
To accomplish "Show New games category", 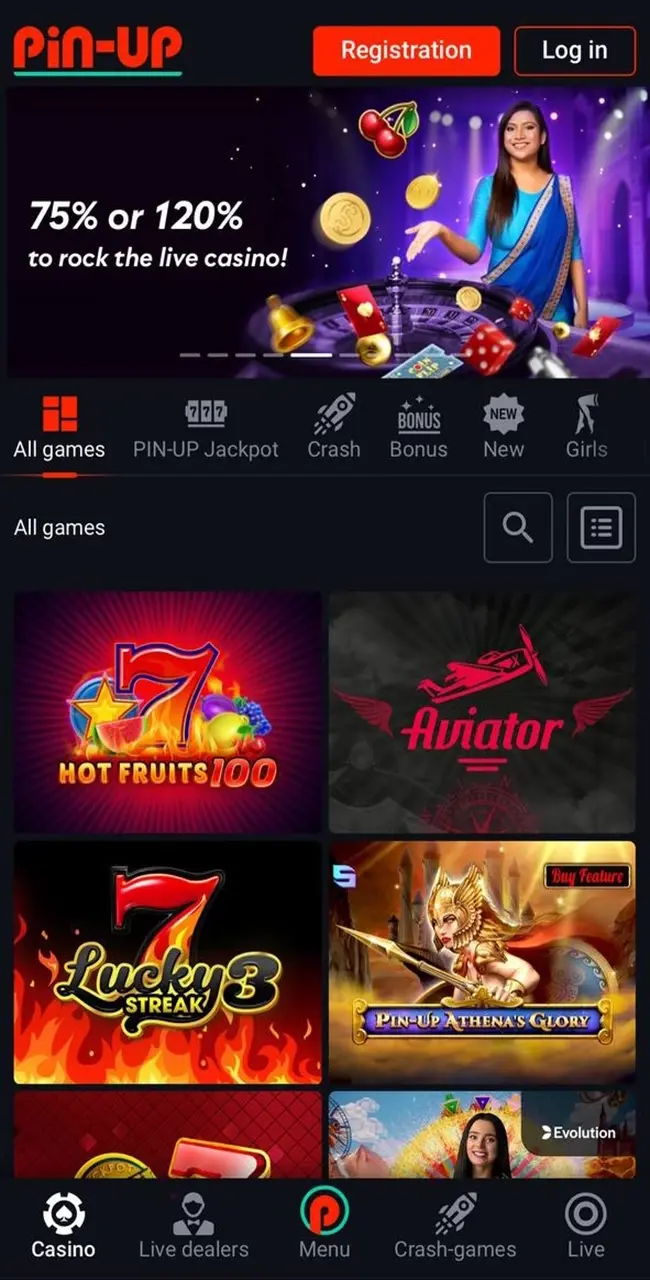I will tap(503, 428).
